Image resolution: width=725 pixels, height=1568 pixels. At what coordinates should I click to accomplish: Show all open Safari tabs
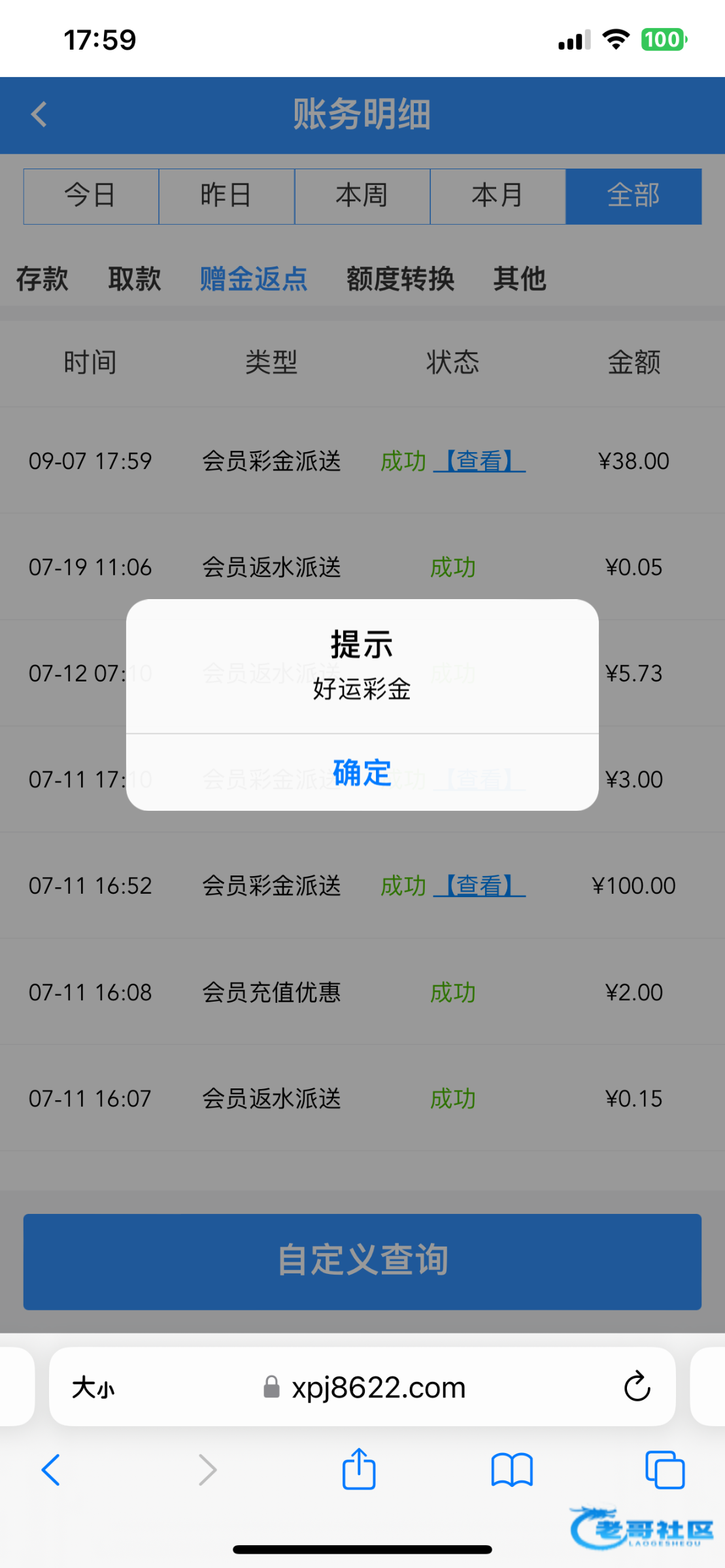click(664, 1470)
